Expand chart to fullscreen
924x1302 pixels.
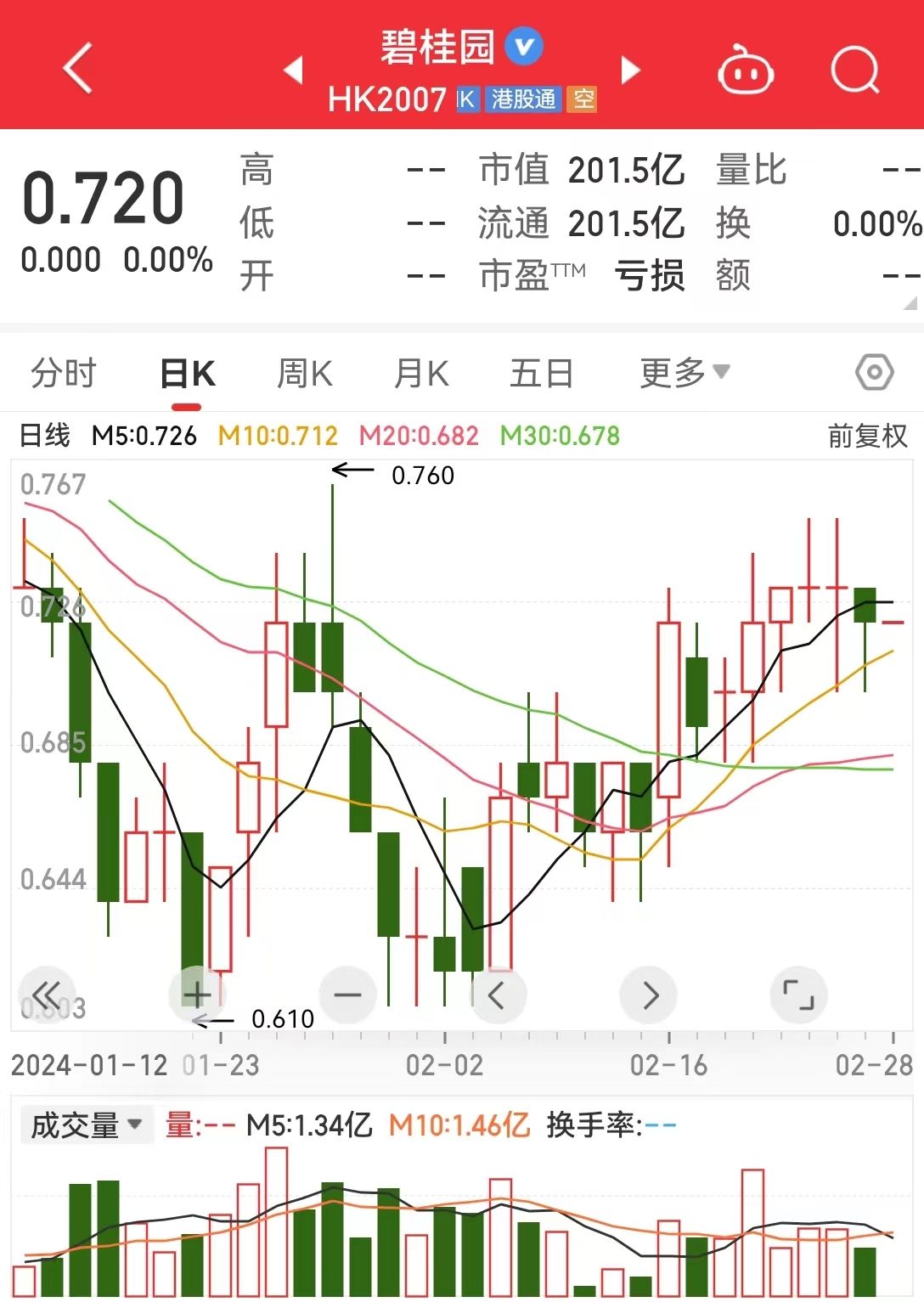[798, 995]
